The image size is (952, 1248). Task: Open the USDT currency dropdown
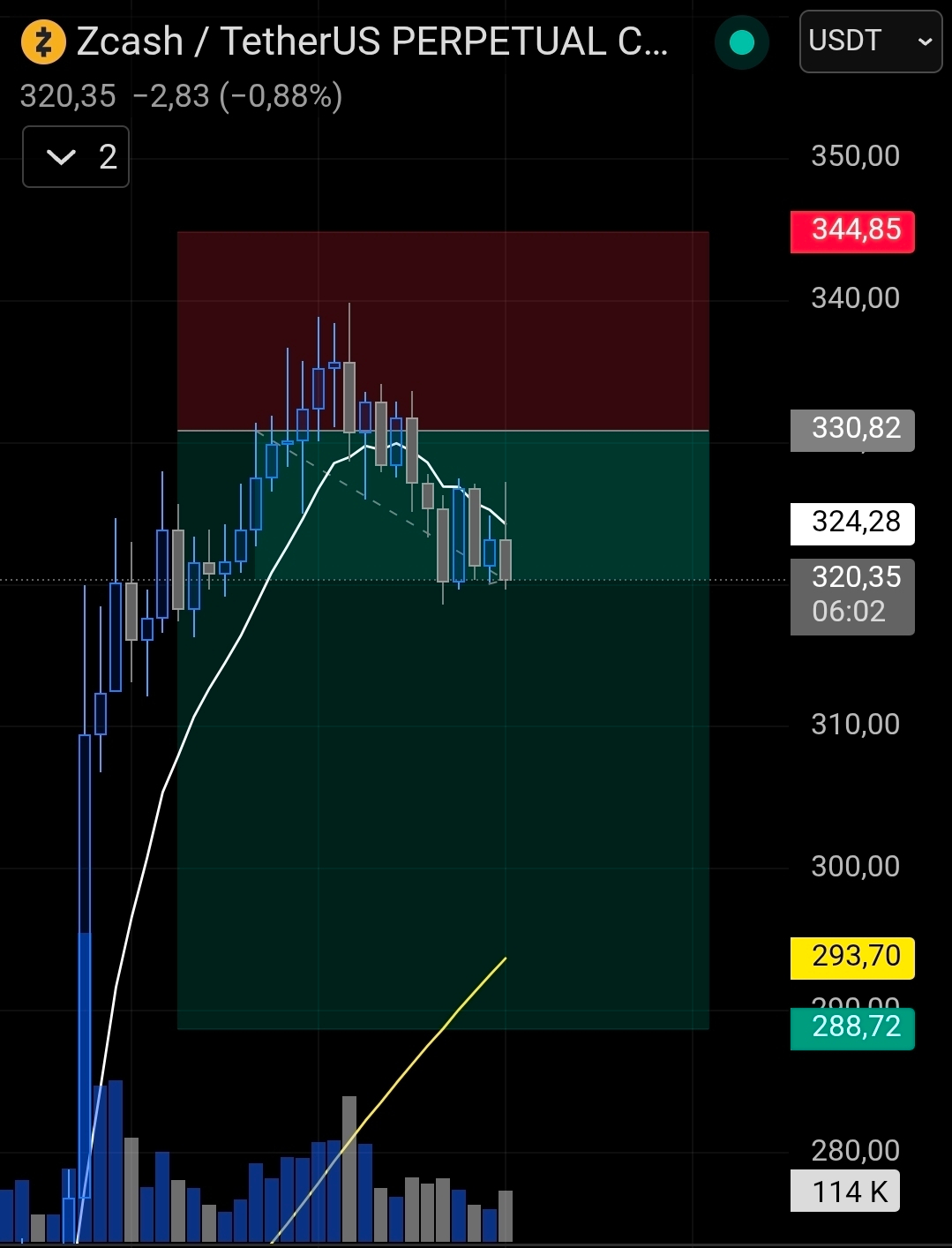(870, 41)
